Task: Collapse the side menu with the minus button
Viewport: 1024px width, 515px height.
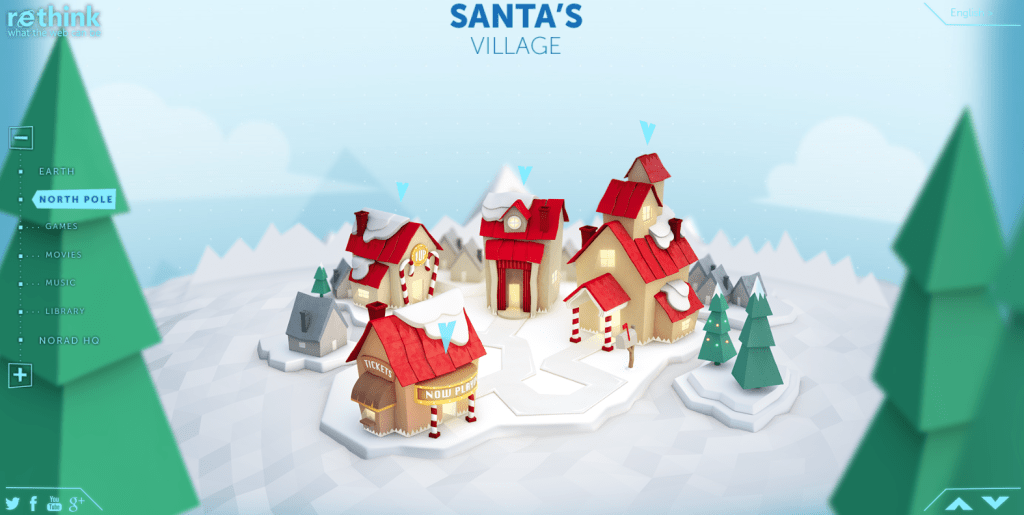Action: 21,138
